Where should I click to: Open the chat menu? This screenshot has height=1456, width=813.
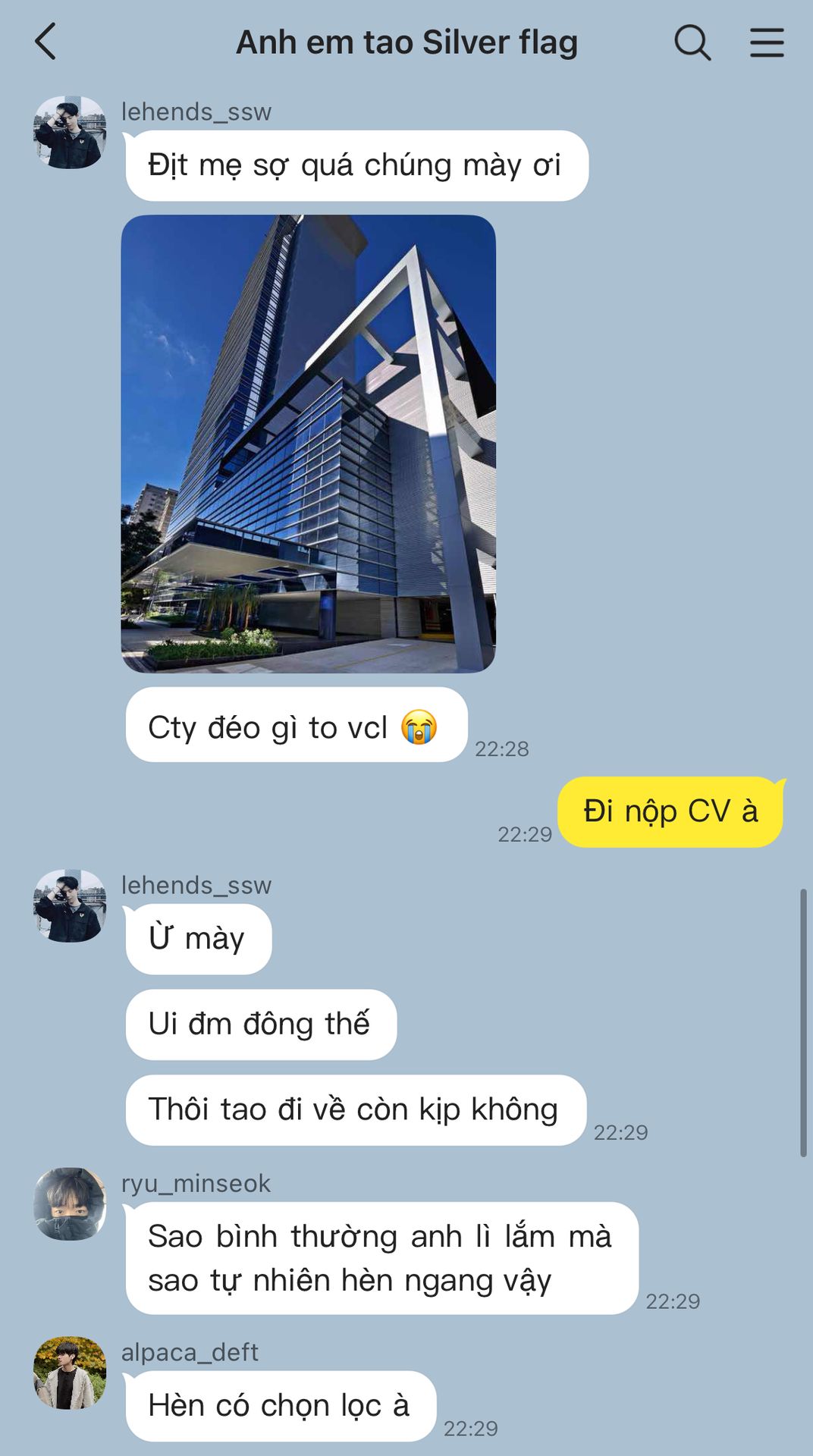point(767,42)
